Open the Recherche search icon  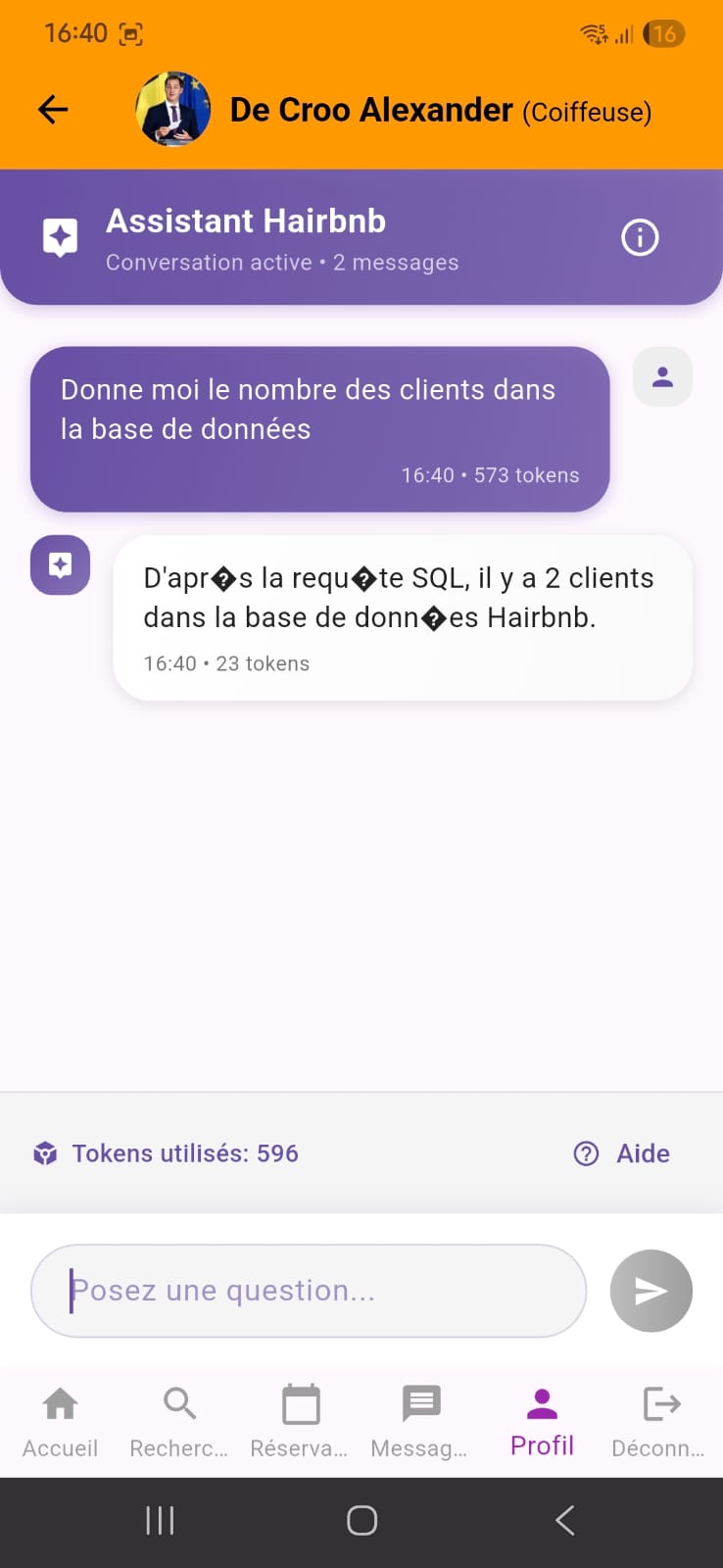click(x=178, y=1404)
